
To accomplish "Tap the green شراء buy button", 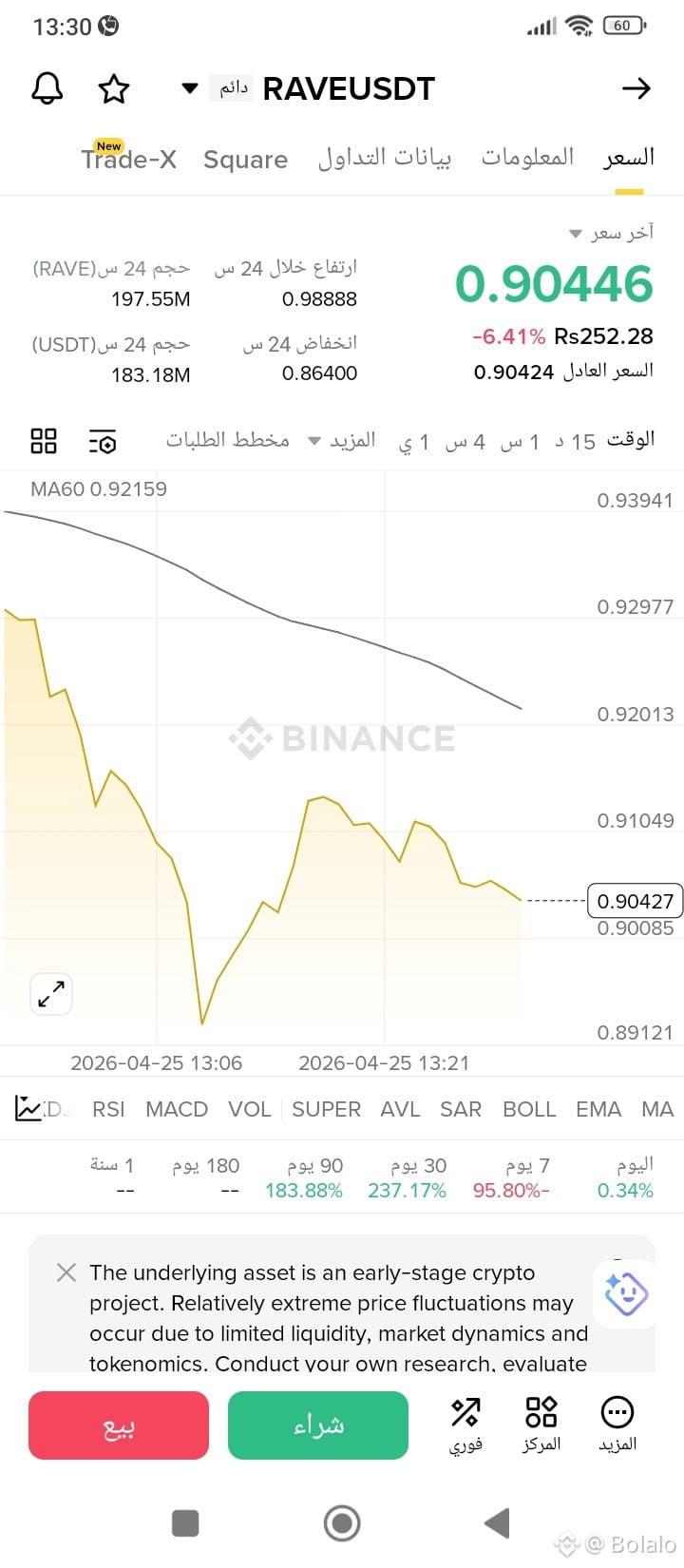I will pos(318,1425).
